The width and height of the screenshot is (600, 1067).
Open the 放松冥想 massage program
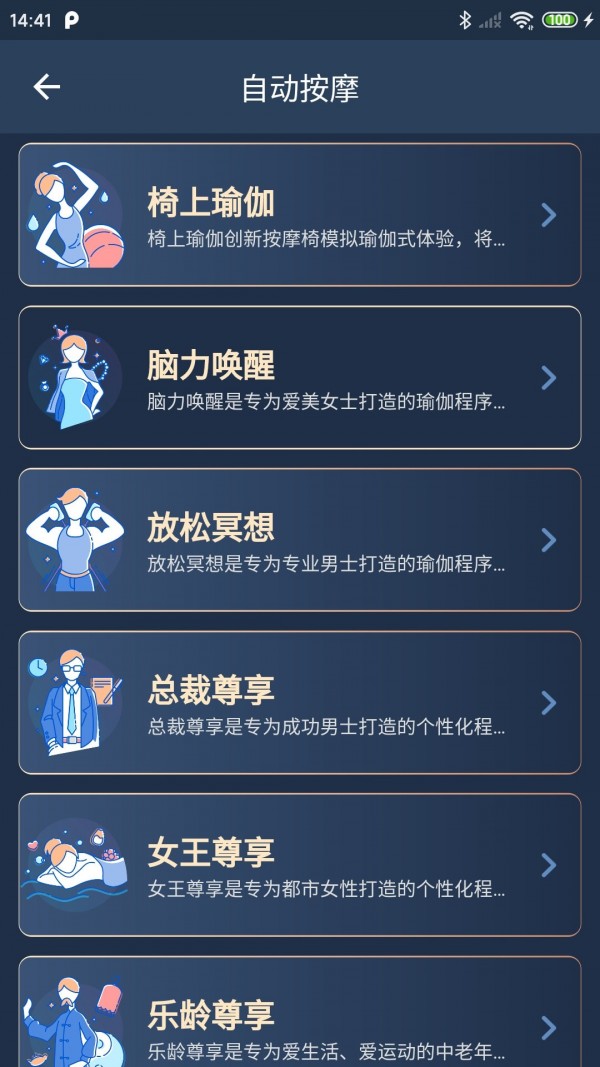click(300, 540)
